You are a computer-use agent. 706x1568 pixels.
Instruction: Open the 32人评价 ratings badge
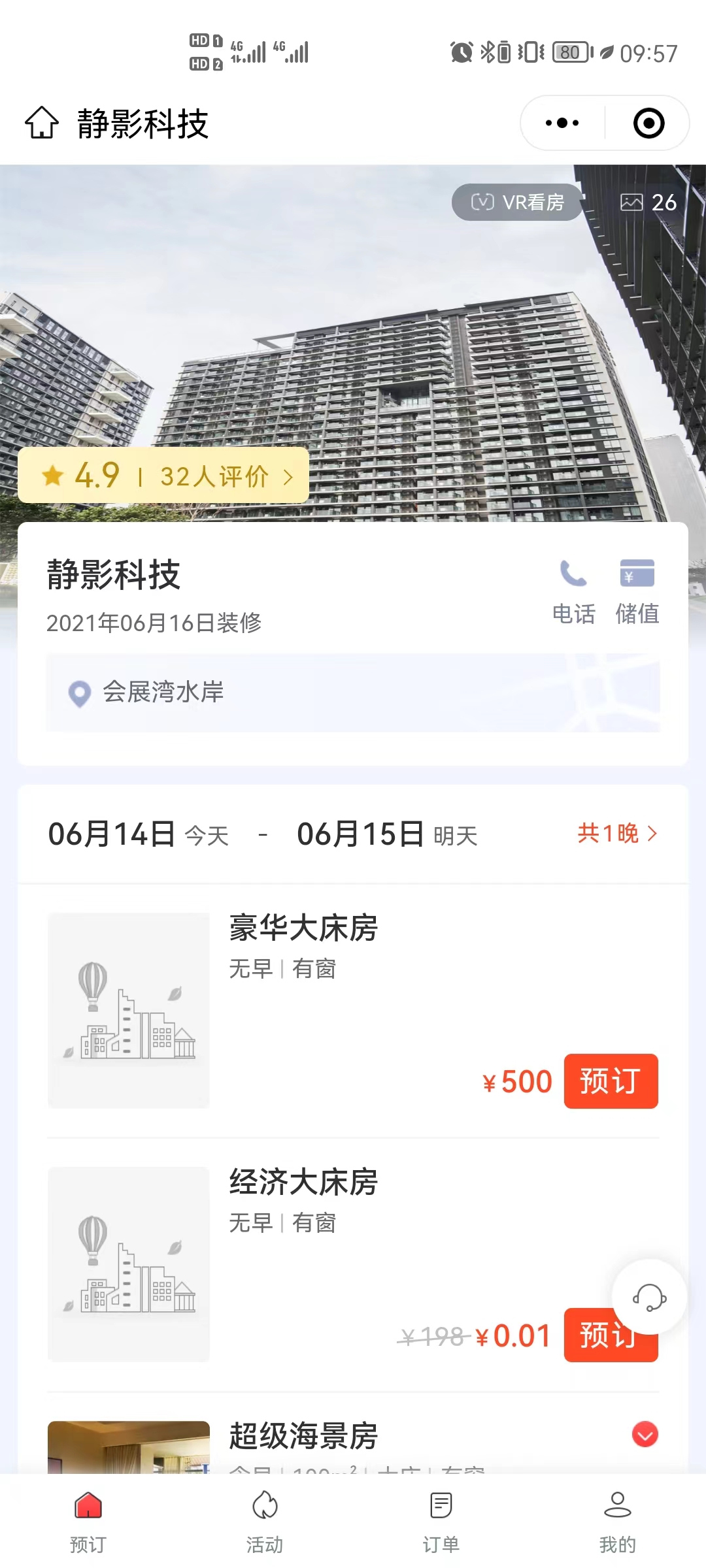coord(163,476)
